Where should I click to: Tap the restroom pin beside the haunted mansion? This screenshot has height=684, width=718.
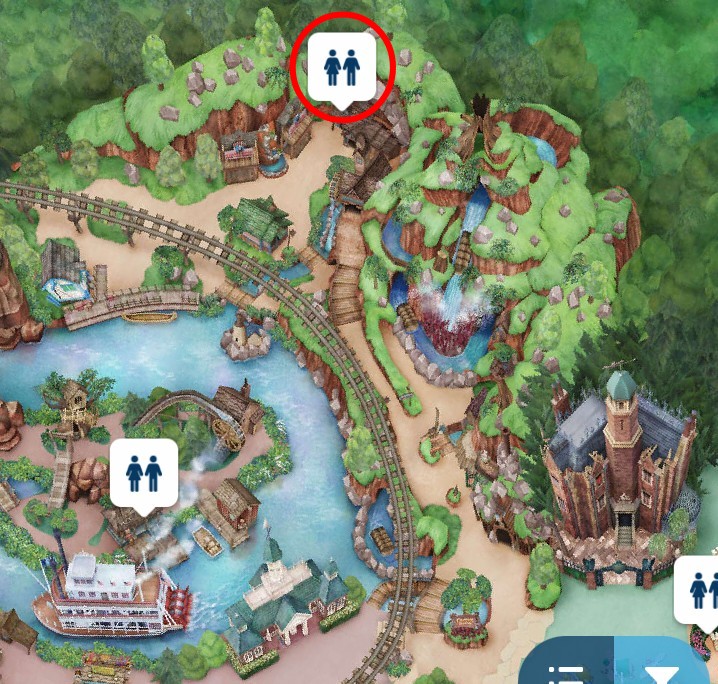point(702,592)
